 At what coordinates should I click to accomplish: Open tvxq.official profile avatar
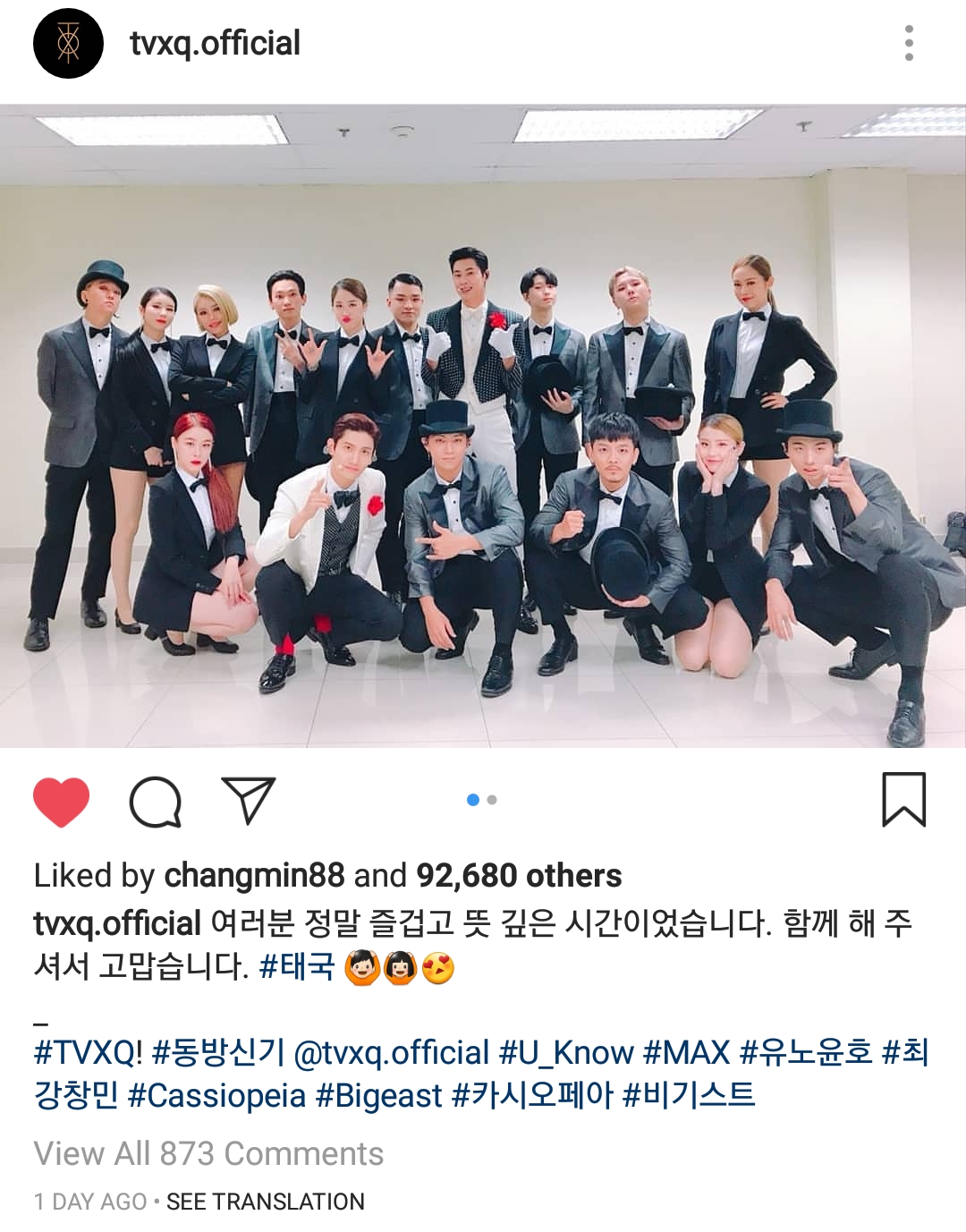69,43
